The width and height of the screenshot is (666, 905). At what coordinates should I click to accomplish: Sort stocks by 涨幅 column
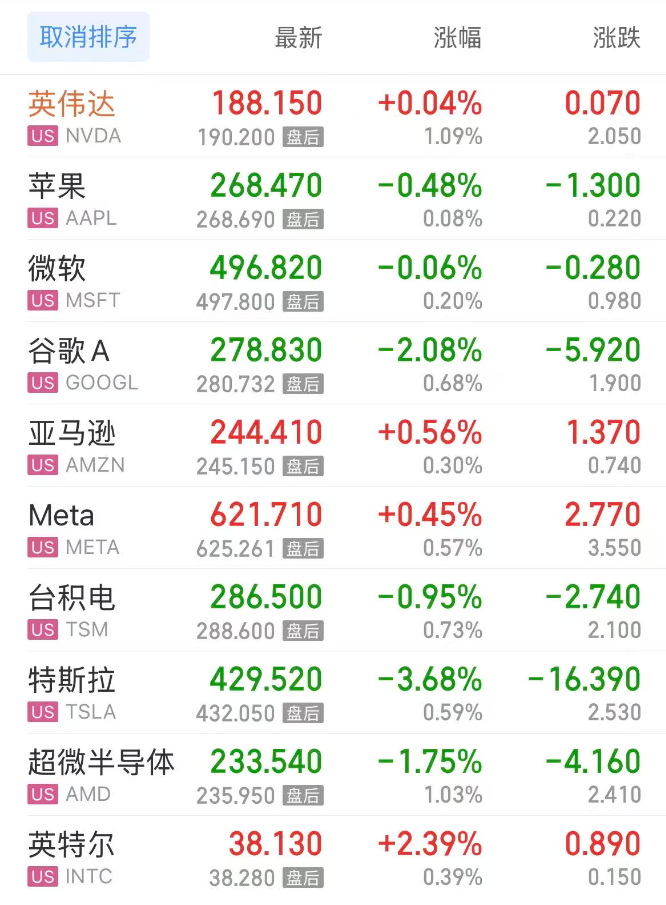coord(457,38)
